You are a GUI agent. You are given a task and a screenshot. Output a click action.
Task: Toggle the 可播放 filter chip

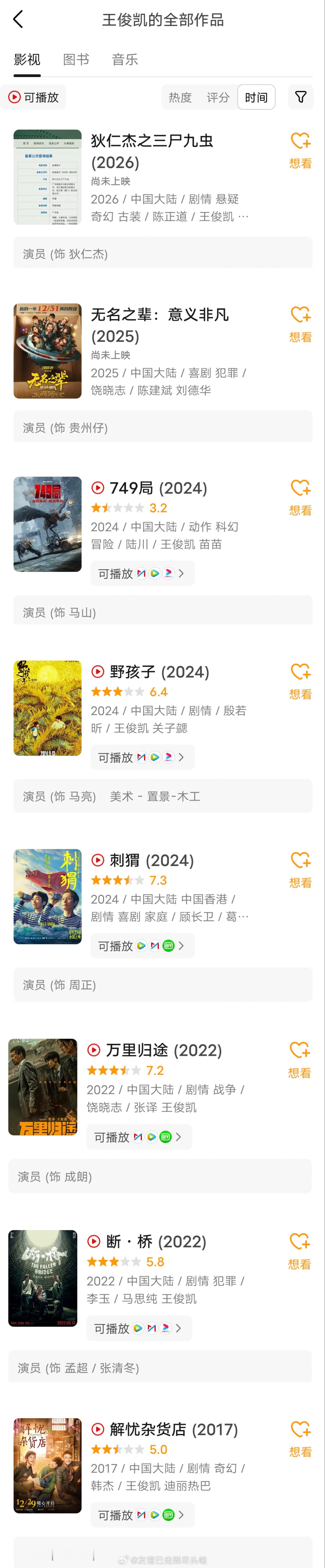33,97
